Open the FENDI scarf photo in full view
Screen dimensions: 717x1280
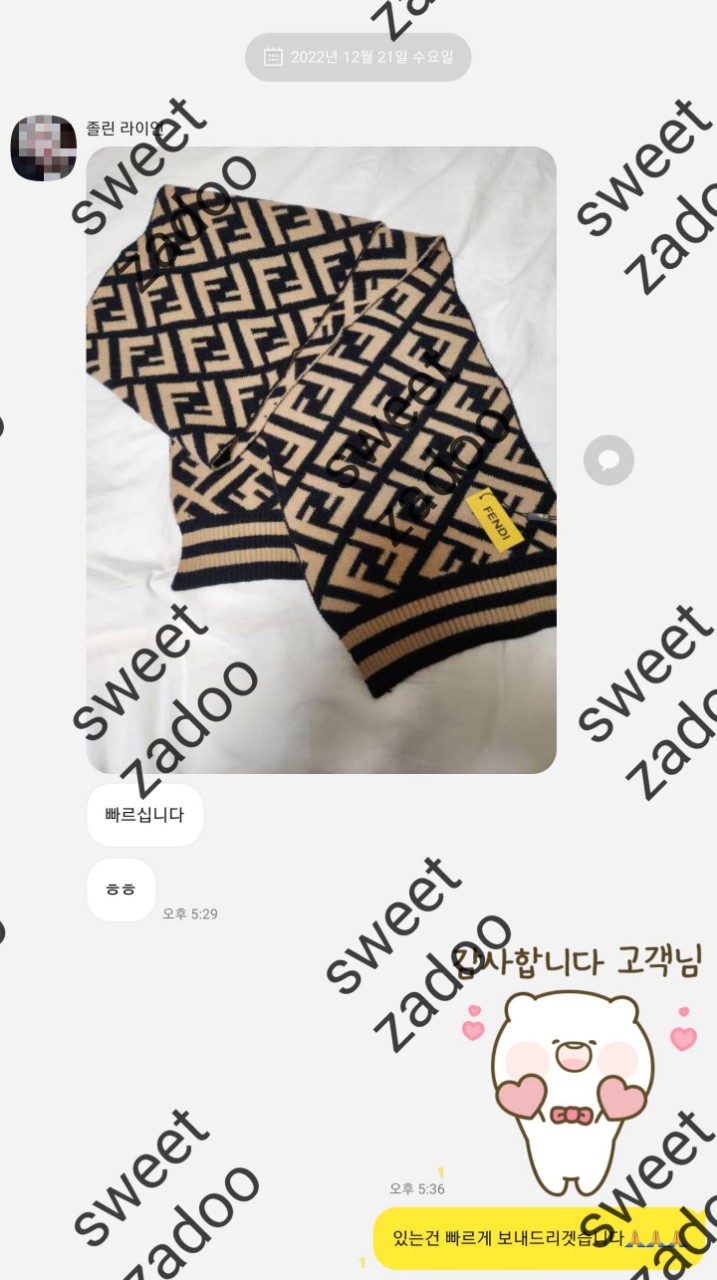tap(321, 460)
